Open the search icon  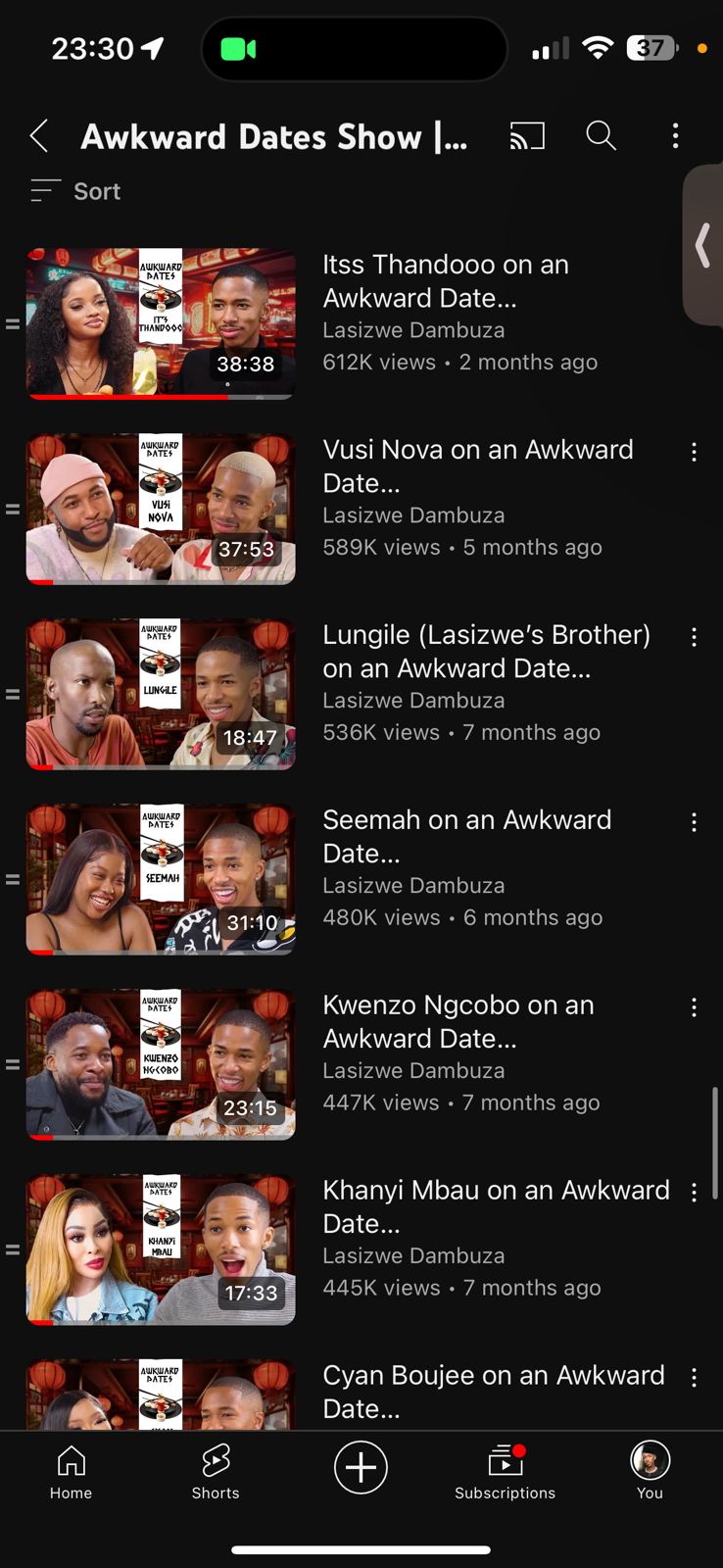pos(601,136)
